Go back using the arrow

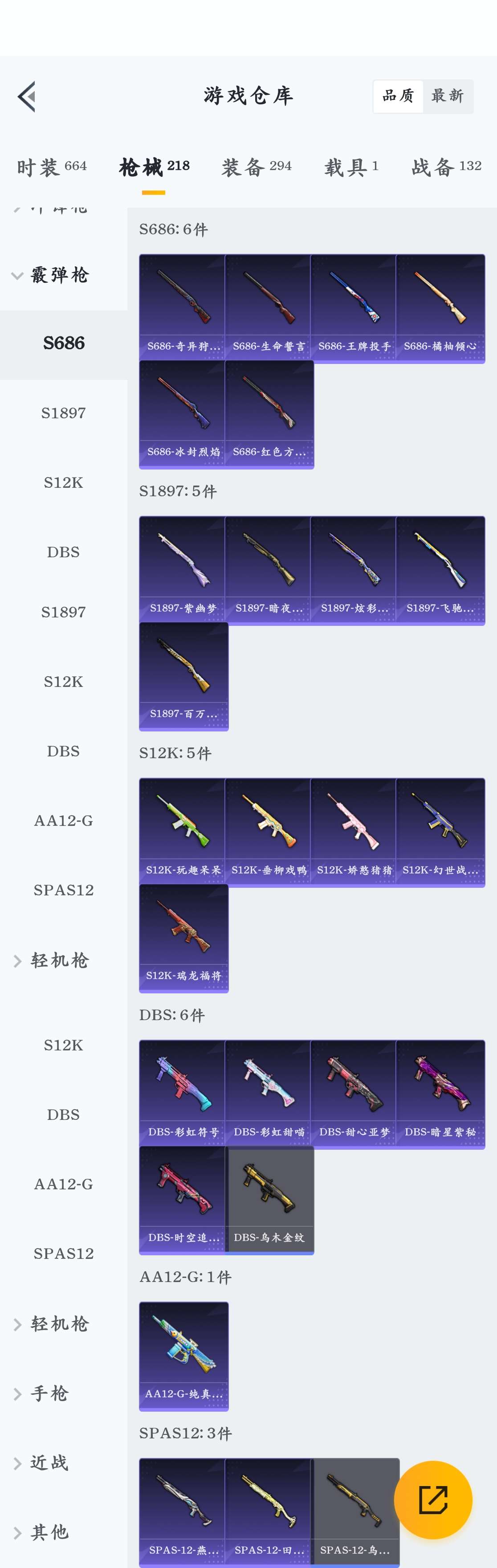click(27, 96)
